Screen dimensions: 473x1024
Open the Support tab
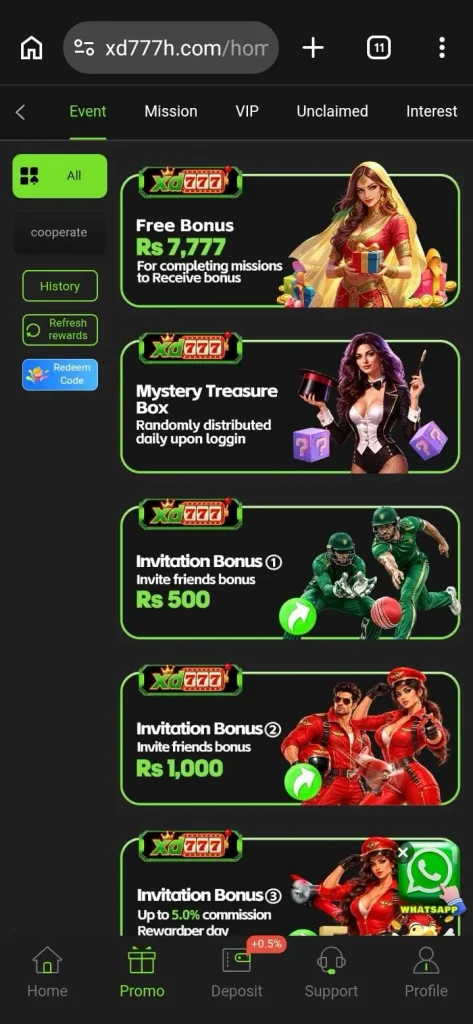331,972
